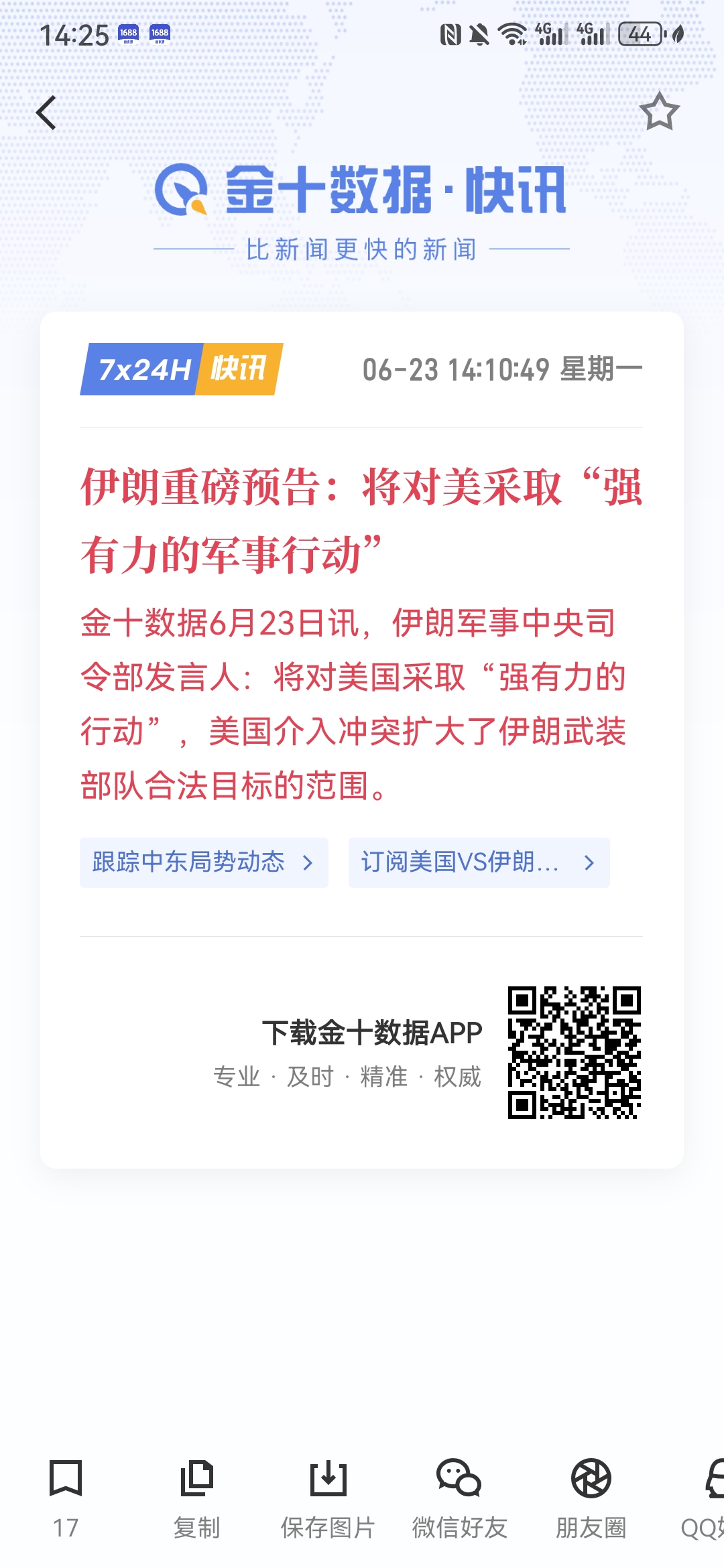Image resolution: width=724 pixels, height=1568 pixels.
Task: Open 订阅美国VS伊朗 subscription link
Action: click(479, 862)
